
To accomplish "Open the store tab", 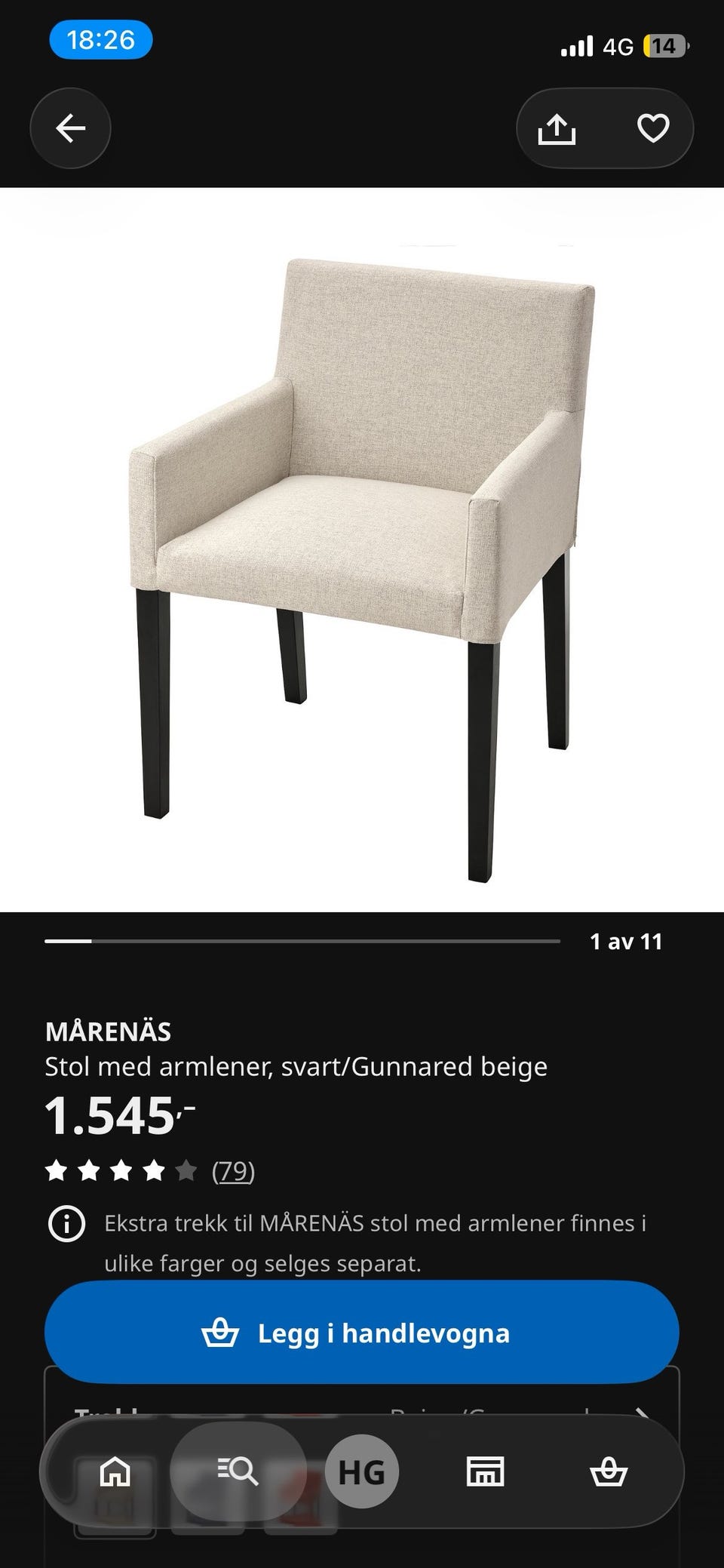I will [x=485, y=1471].
